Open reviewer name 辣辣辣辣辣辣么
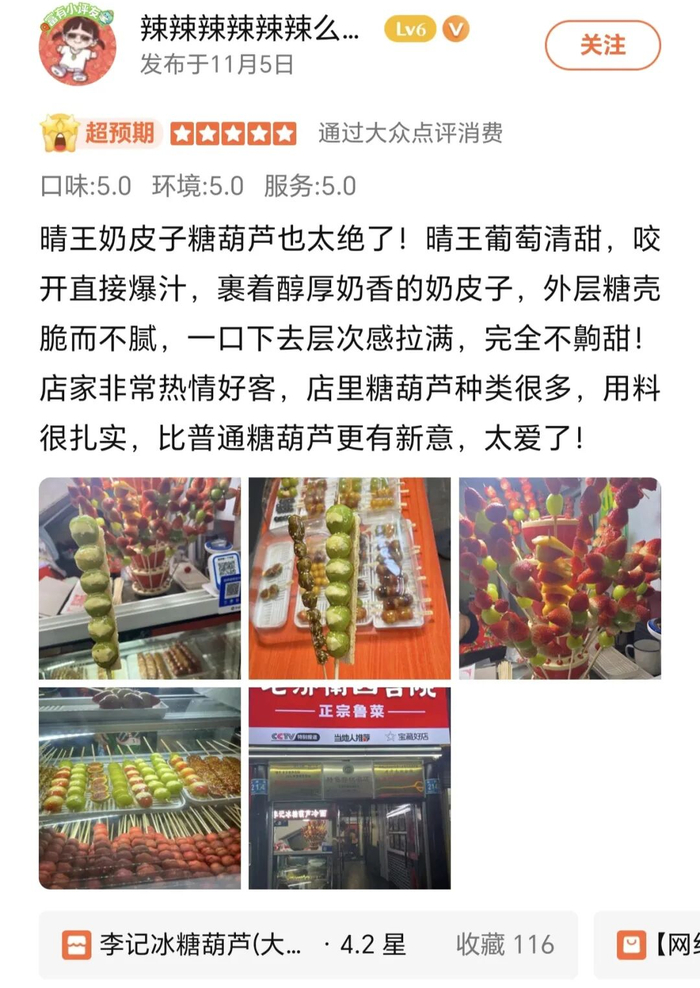The width and height of the screenshot is (700, 988). 250,29
